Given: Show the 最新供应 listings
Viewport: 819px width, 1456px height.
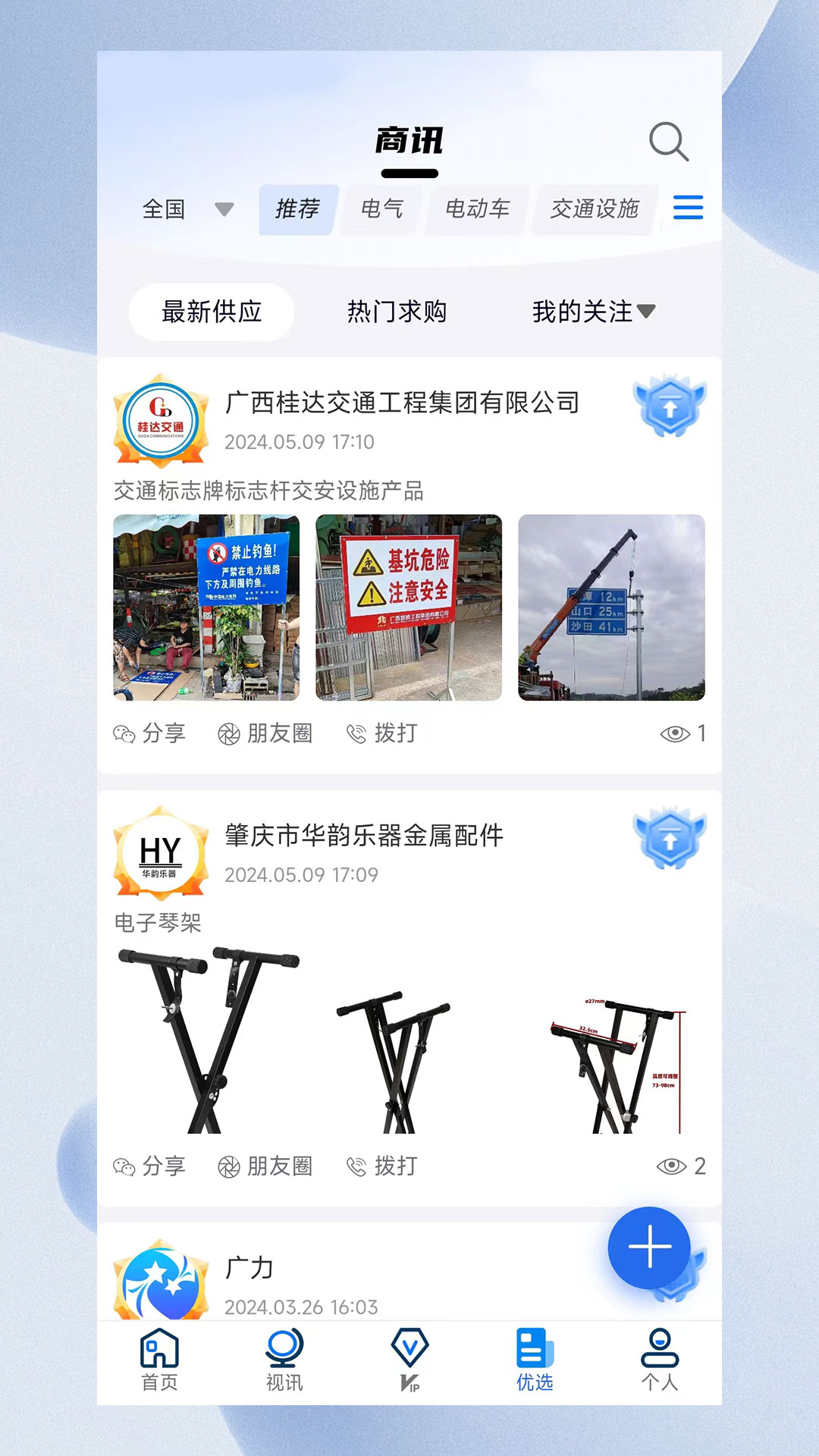Looking at the screenshot, I should (212, 312).
